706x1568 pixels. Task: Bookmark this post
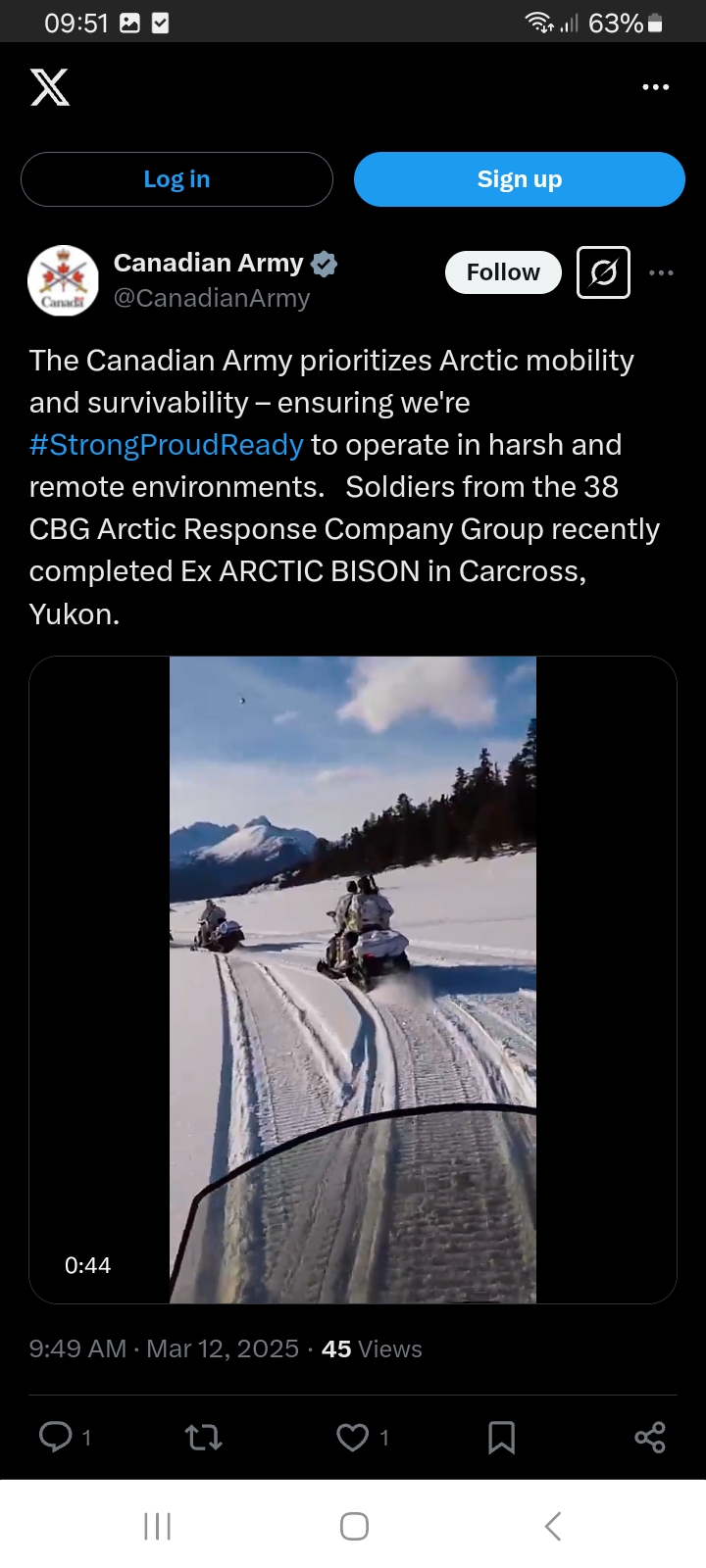502,1437
